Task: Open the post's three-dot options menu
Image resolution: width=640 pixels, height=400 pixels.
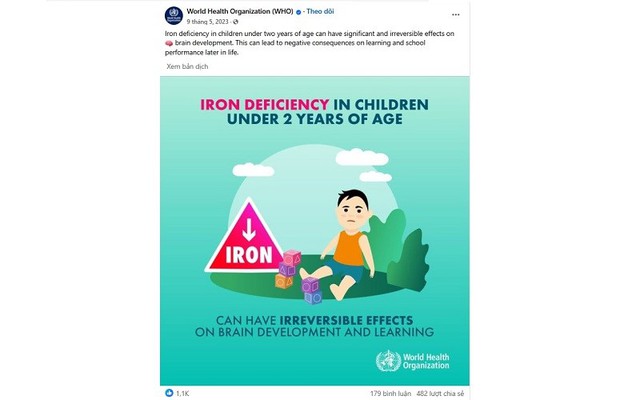Action: point(457,16)
